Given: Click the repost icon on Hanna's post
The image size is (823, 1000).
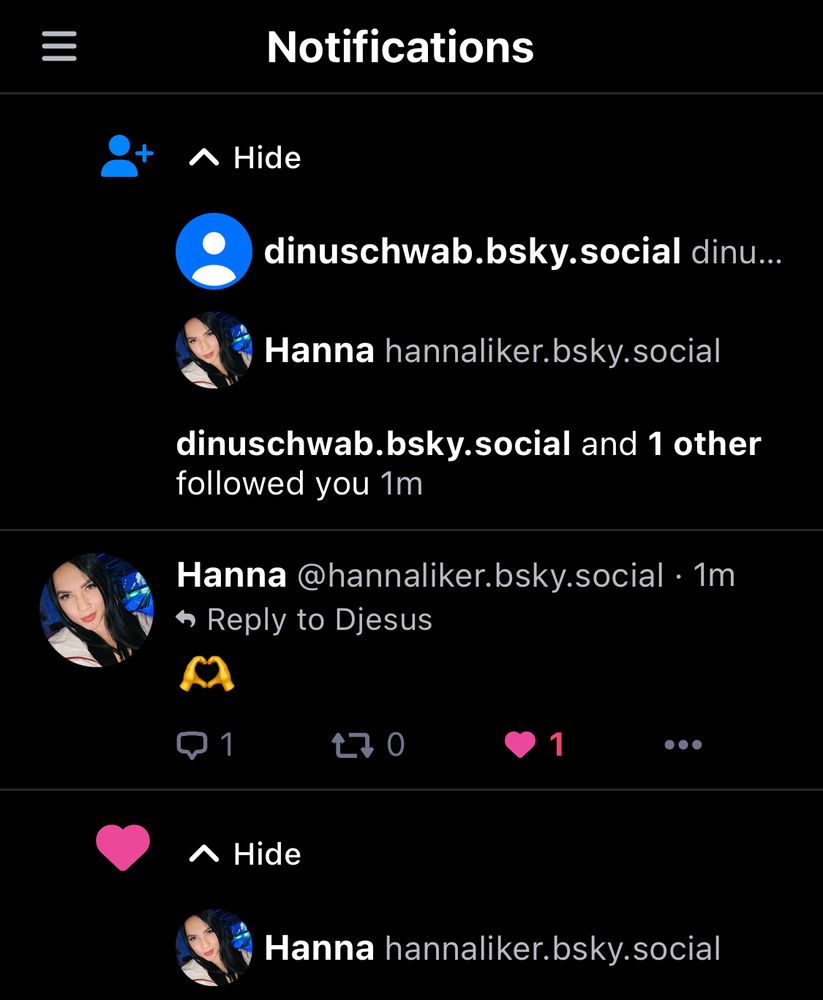Looking at the screenshot, I should coord(352,744).
